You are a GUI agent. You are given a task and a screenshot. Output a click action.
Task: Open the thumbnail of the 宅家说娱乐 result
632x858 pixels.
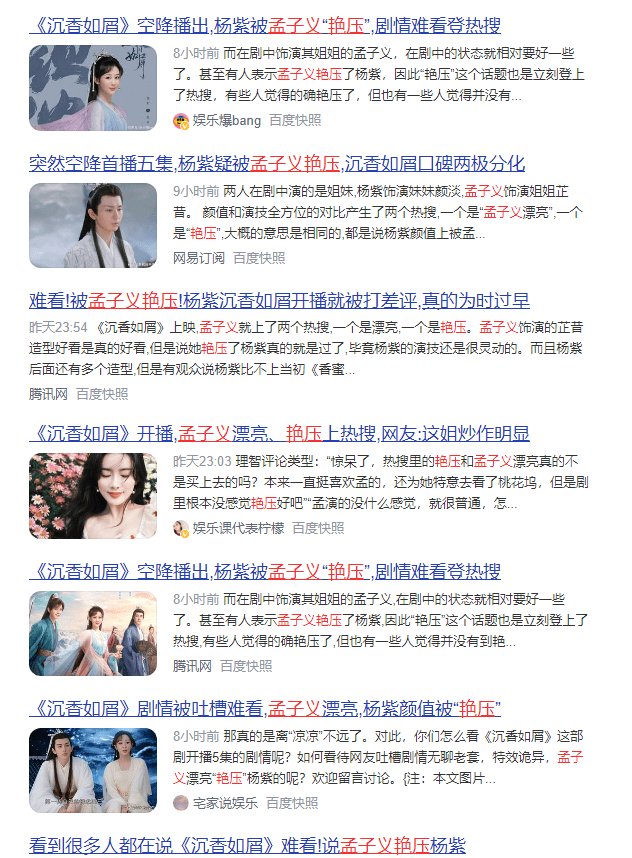click(x=93, y=770)
